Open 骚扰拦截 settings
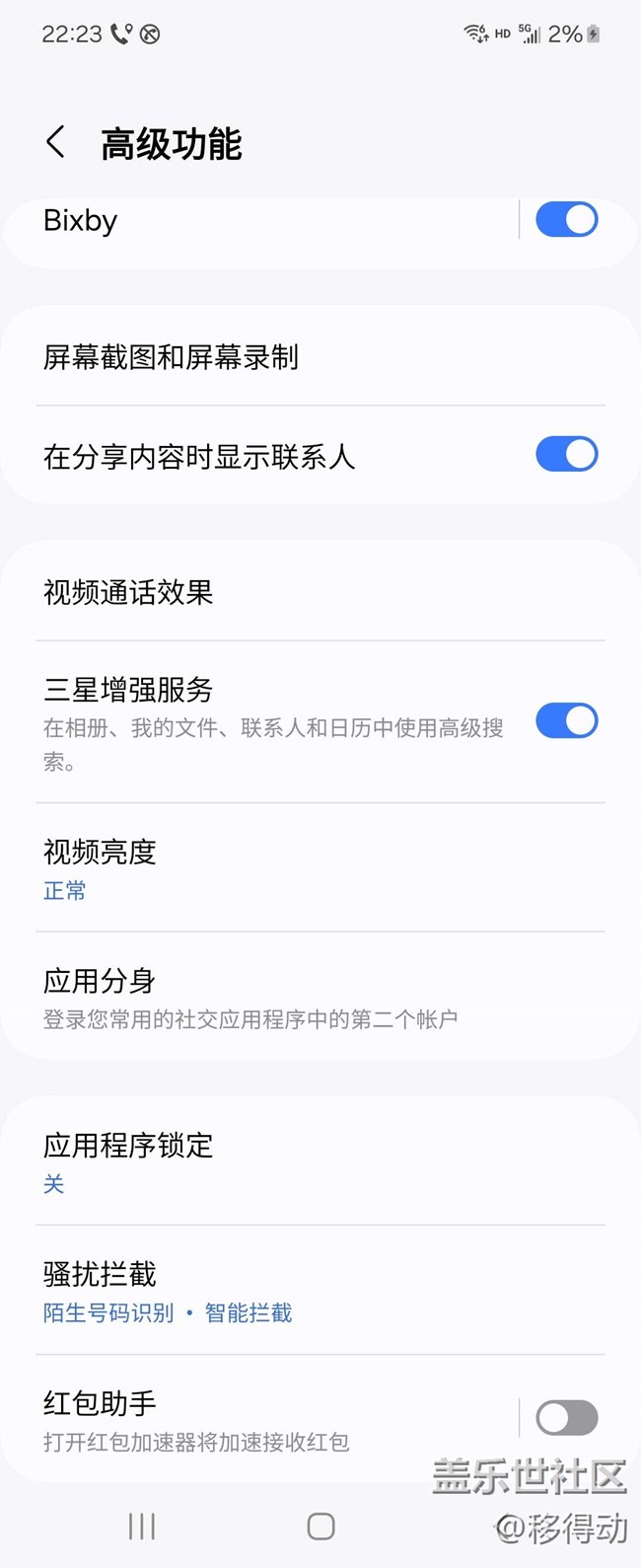This screenshot has width=641, height=1568. (296, 1291)
